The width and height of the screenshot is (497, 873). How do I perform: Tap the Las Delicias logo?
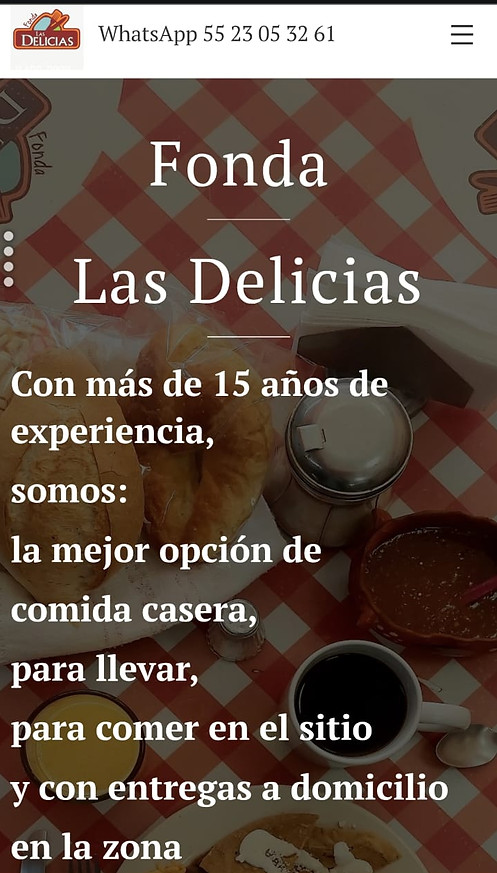47,38
